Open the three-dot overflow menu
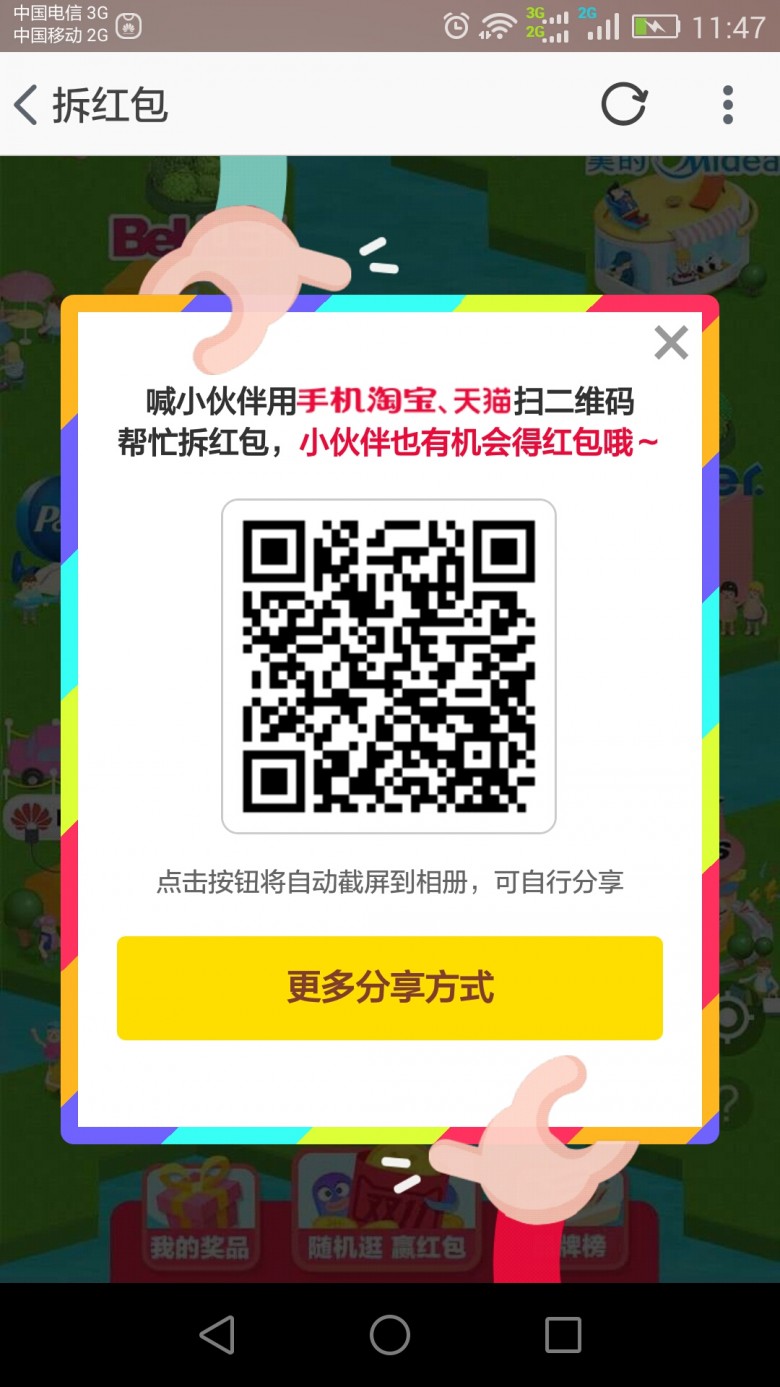This screenshot has width=780, height=1387. (x=727, y=104)
